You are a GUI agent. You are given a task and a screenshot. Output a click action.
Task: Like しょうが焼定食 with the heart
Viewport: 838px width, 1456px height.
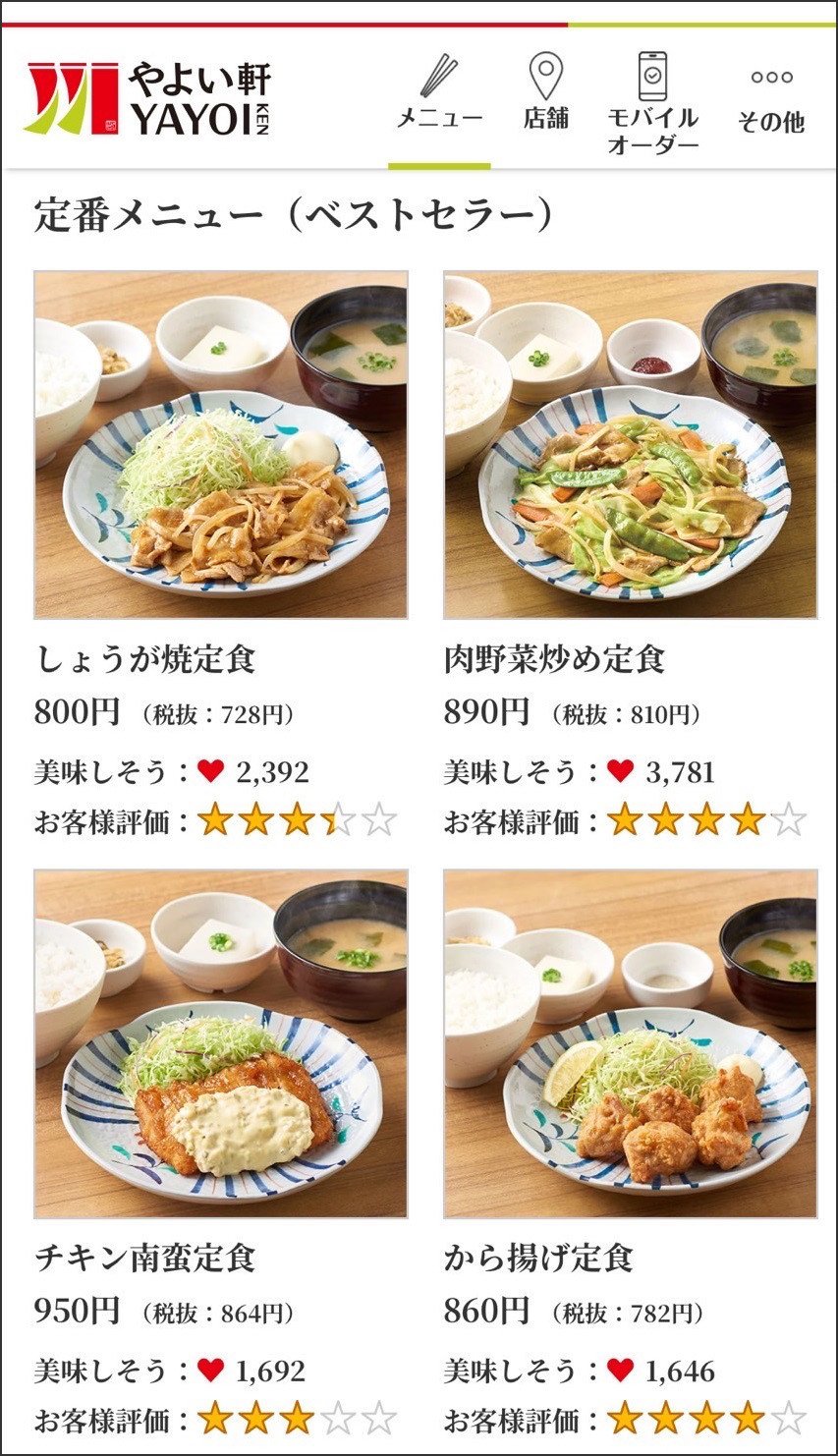pos(211,771)
